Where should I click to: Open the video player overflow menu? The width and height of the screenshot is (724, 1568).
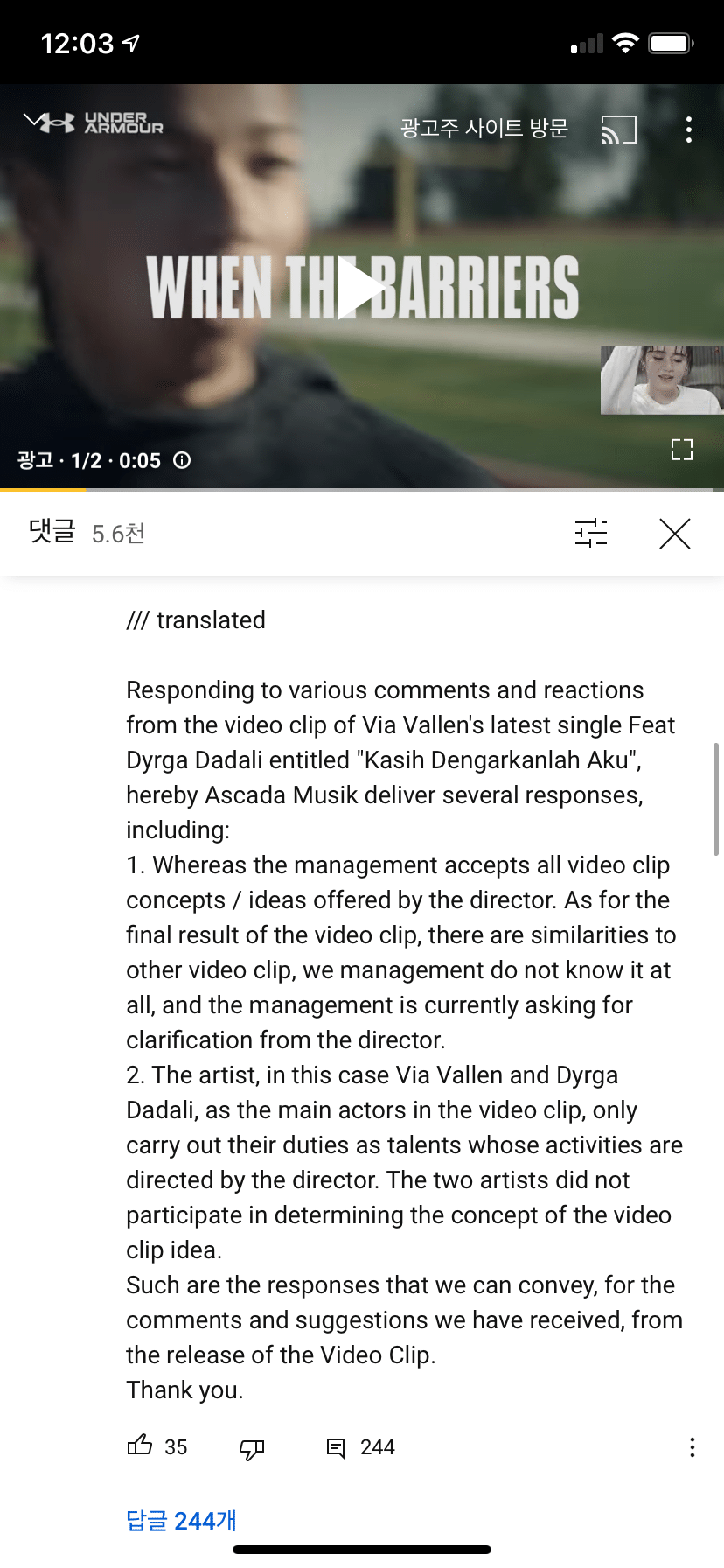(689, 129)
